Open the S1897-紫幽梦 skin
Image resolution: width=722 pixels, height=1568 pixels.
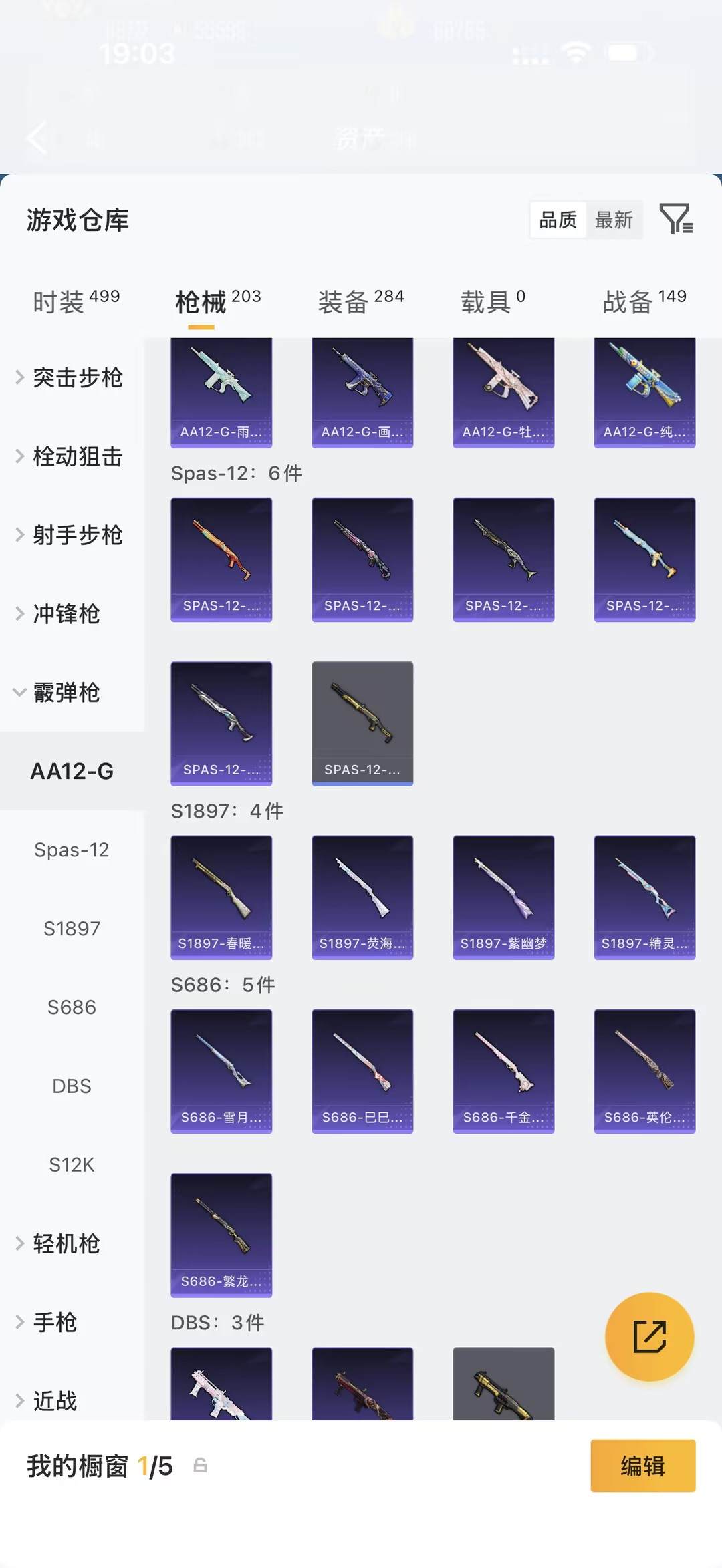point(503,897)
